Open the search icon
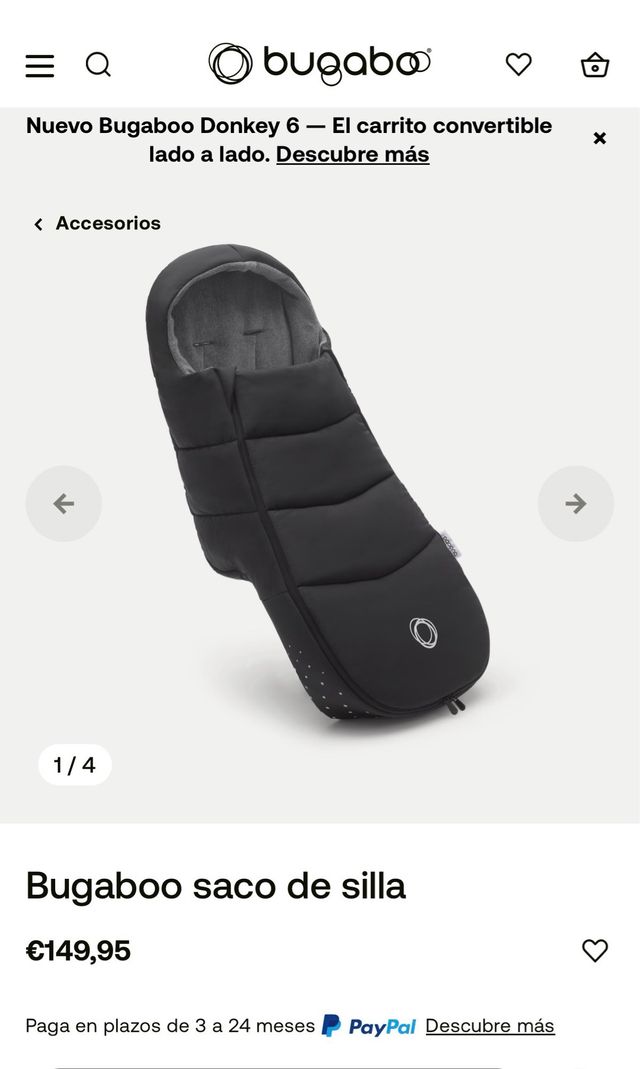This screenshot has width=640, height=1069. pos(98,65)
